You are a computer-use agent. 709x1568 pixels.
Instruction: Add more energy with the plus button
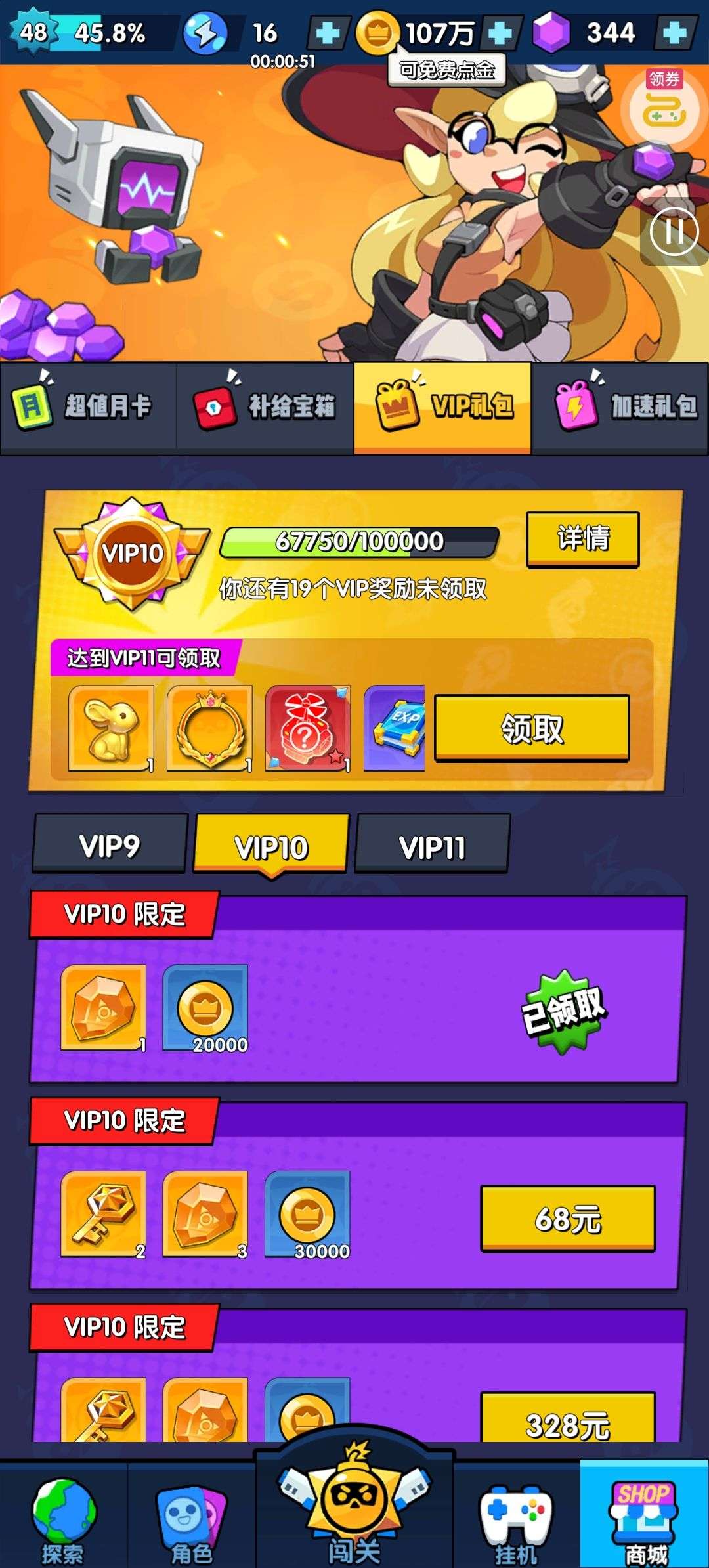click(x=328, y=33)
